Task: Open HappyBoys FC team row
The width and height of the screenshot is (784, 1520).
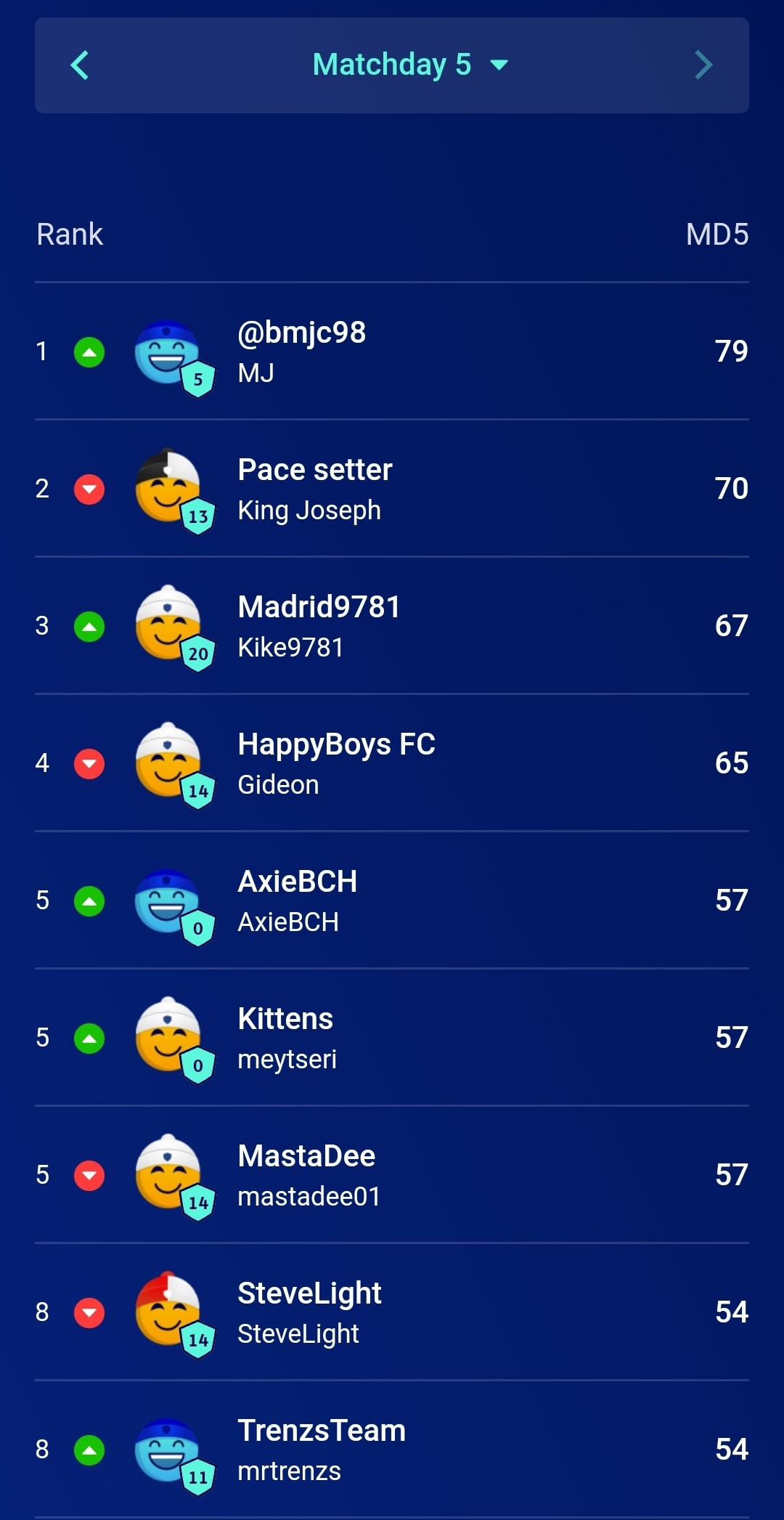Action: [x=392, y=763]
